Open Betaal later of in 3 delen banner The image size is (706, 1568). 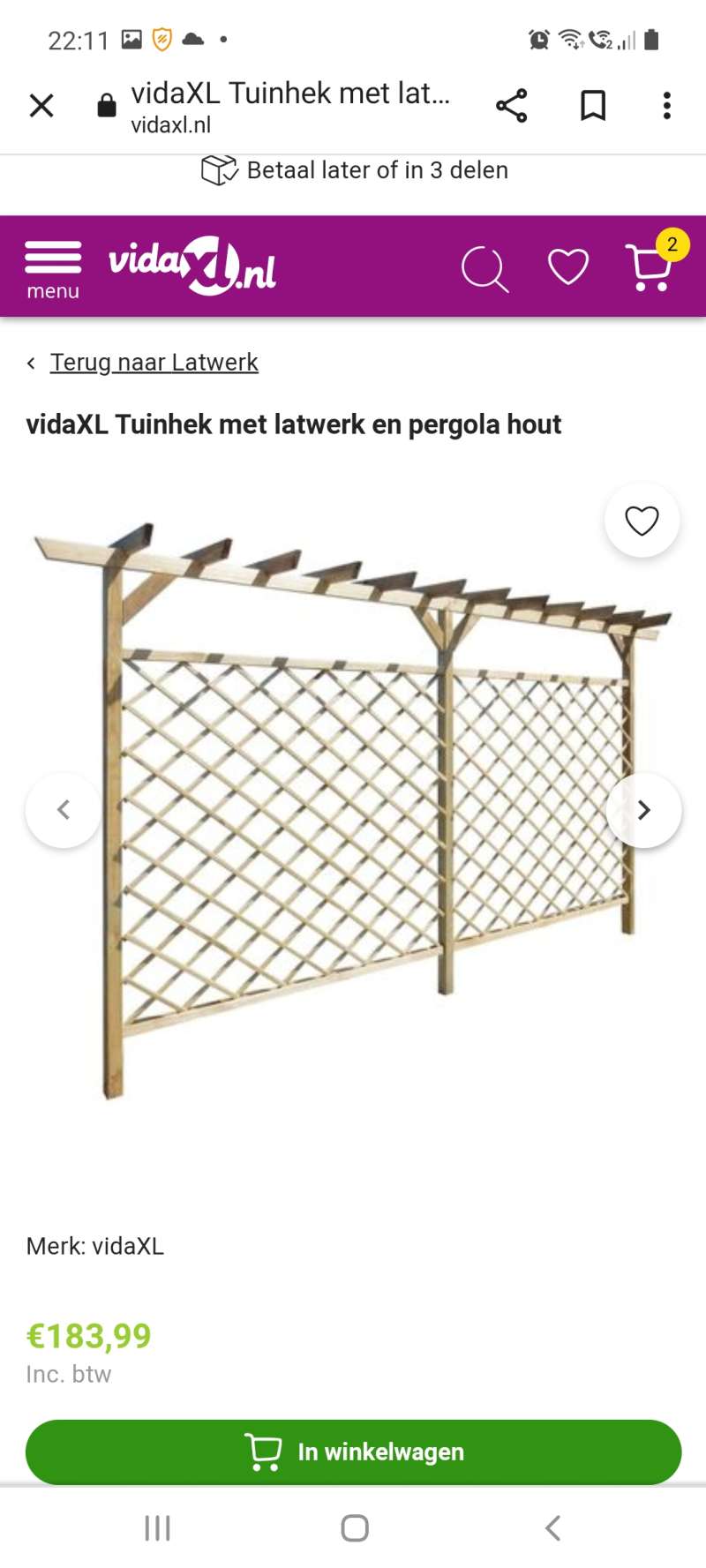point(355,170)
